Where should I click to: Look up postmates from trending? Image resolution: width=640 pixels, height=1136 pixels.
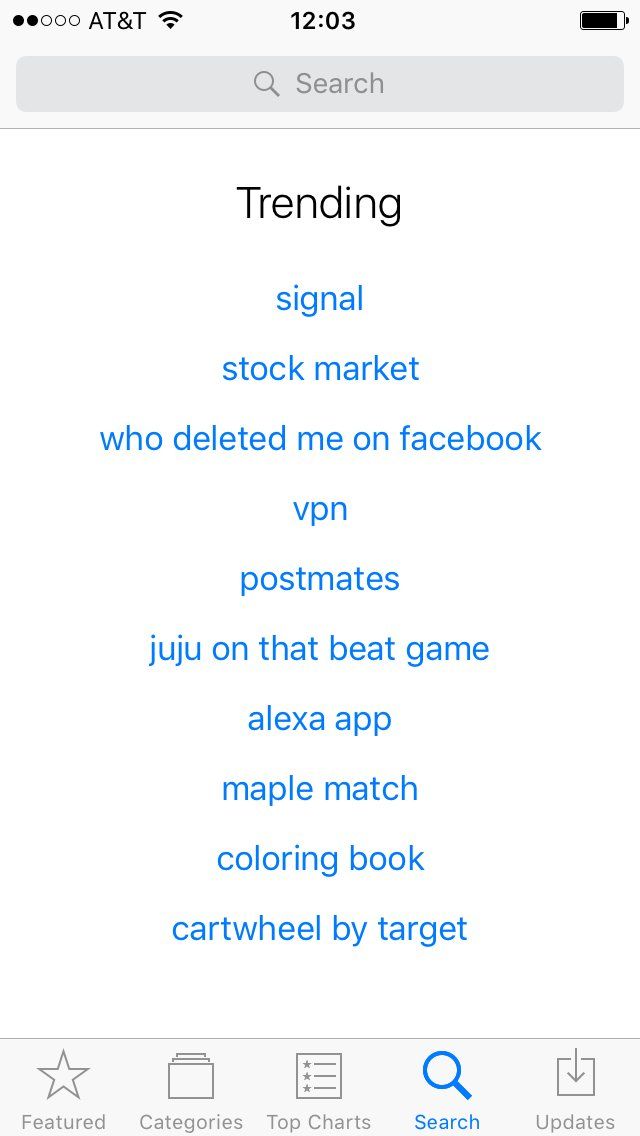(x=320, y=579)
